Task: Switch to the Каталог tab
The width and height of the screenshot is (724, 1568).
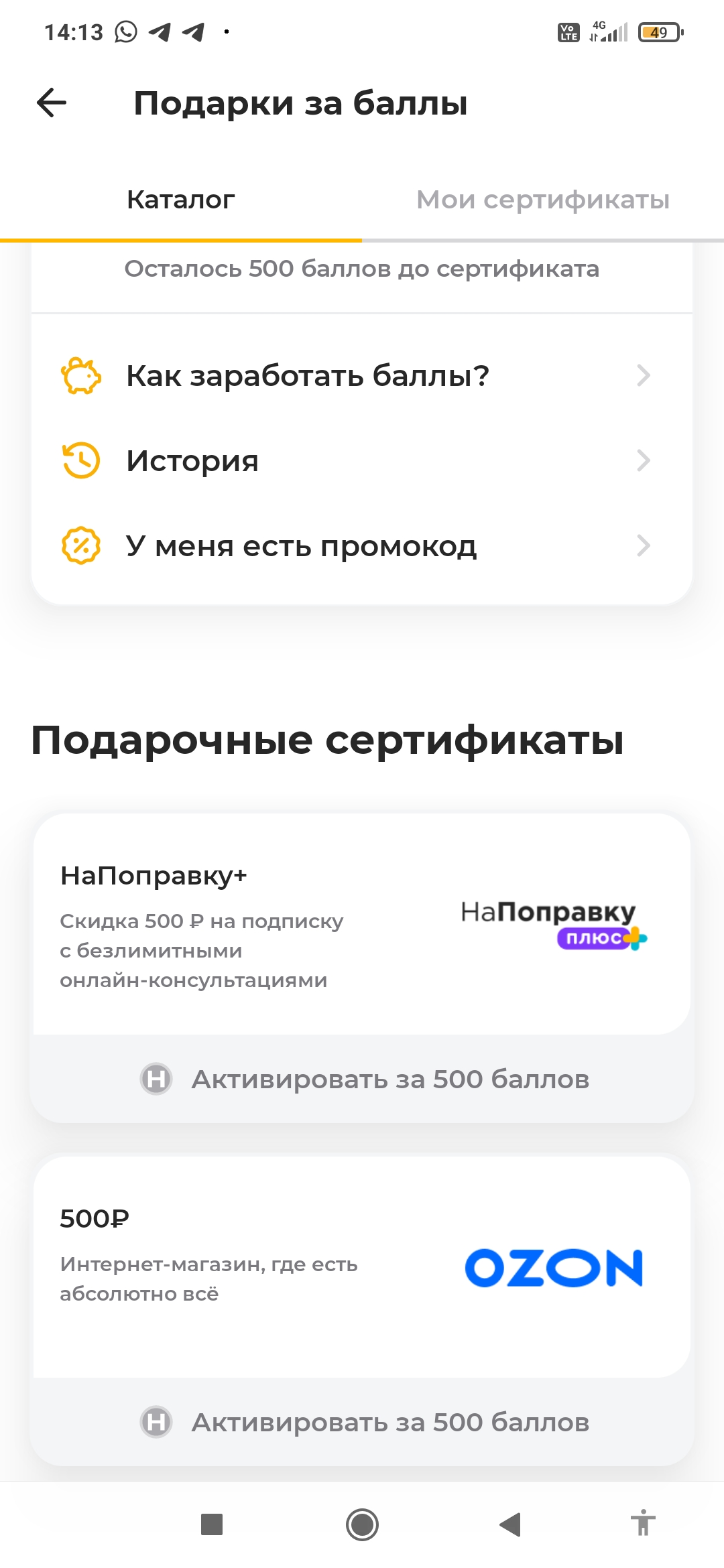Action: (x=181, y=200)
